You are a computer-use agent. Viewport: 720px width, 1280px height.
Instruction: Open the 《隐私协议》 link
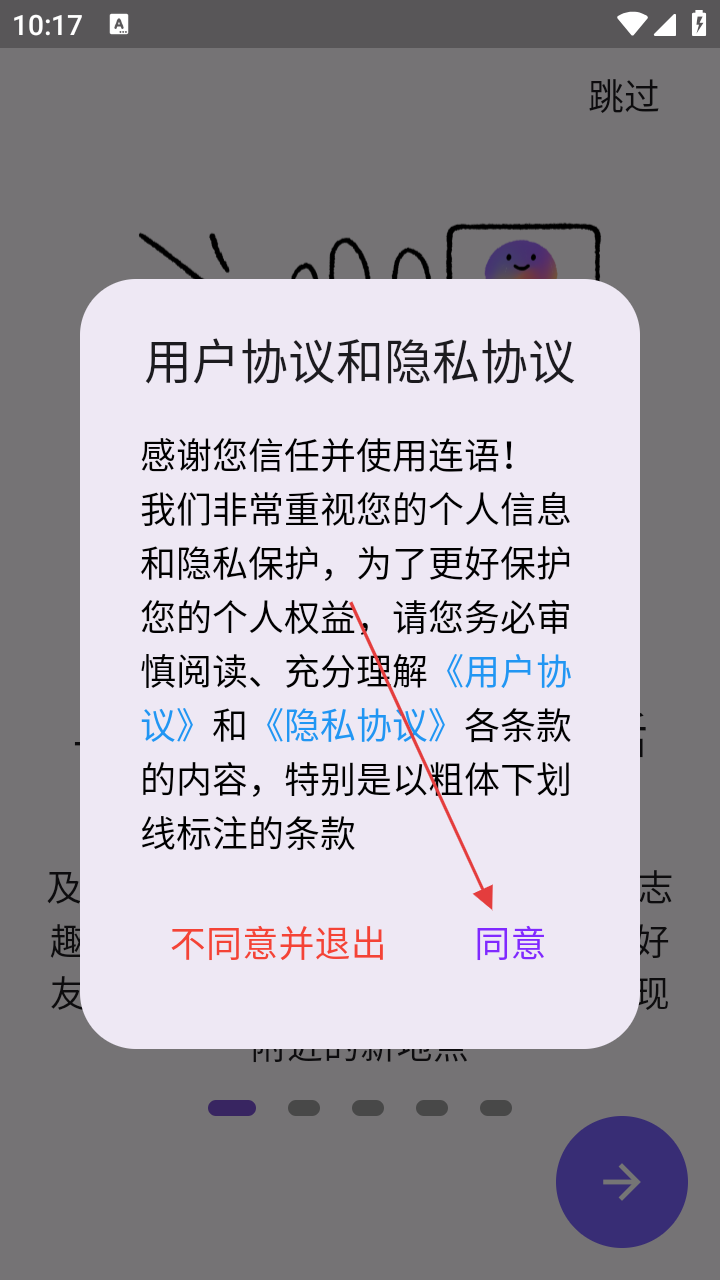click(355, 726)
